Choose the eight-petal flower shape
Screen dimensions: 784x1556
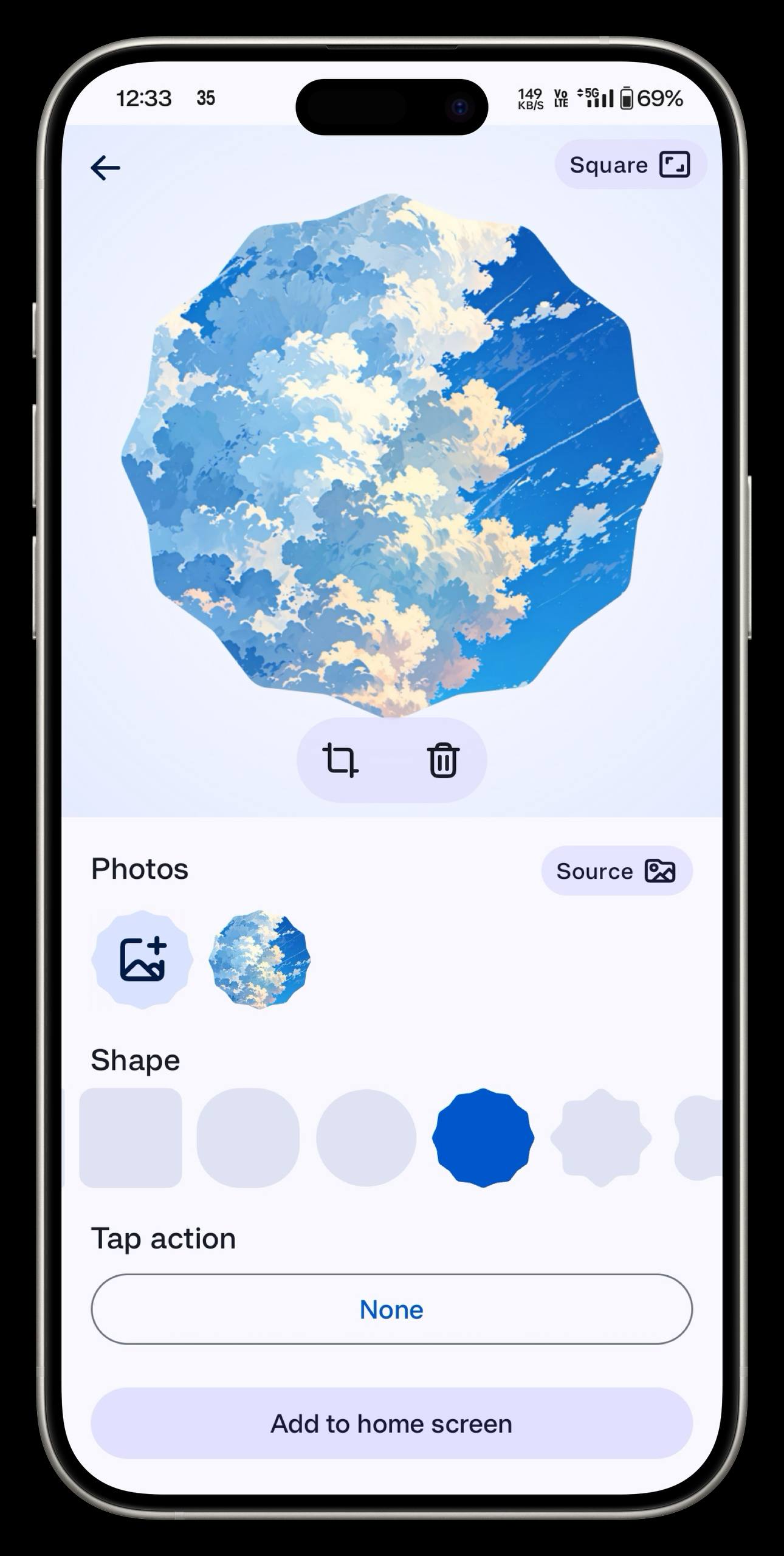coord(600,1138)
